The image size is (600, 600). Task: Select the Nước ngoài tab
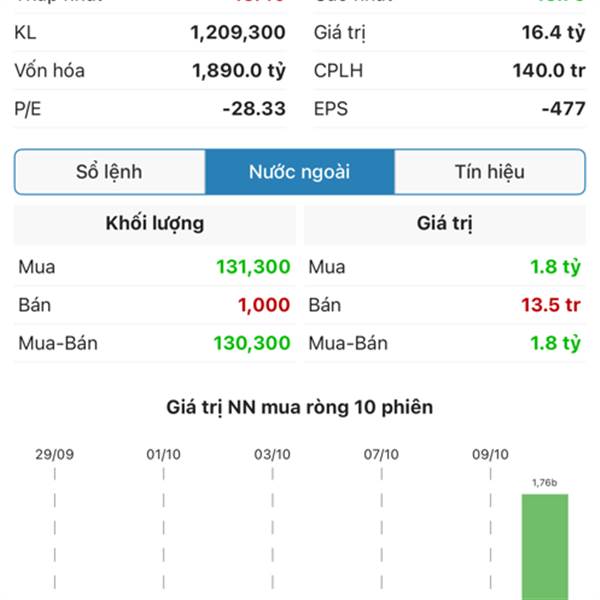coord(299,172)
